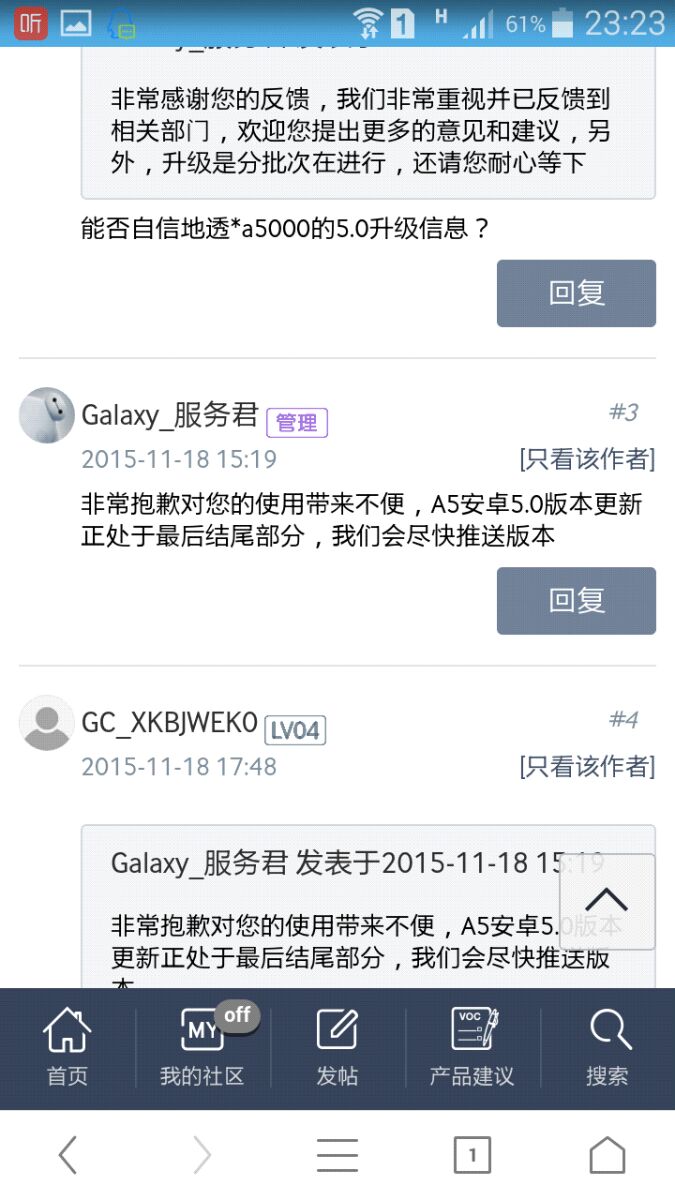675x1200 pixels.
Task: Open GC_XKBJWEK0's profile avatar
Action: tap(47, 723)
